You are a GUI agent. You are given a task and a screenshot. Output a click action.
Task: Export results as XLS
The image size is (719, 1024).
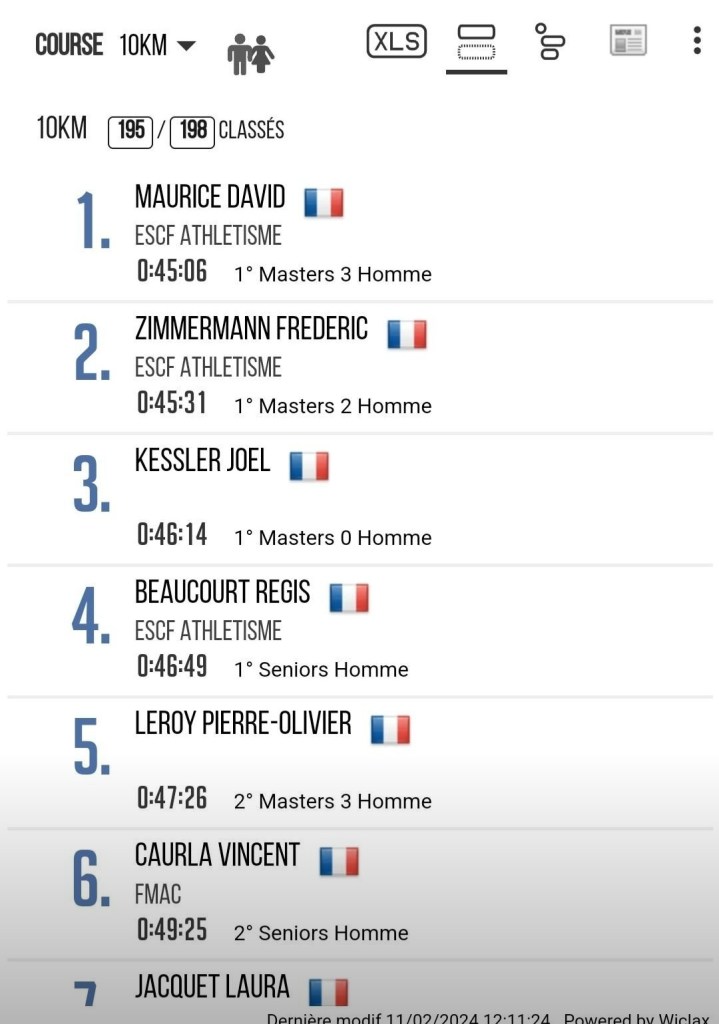coord(396,41)
